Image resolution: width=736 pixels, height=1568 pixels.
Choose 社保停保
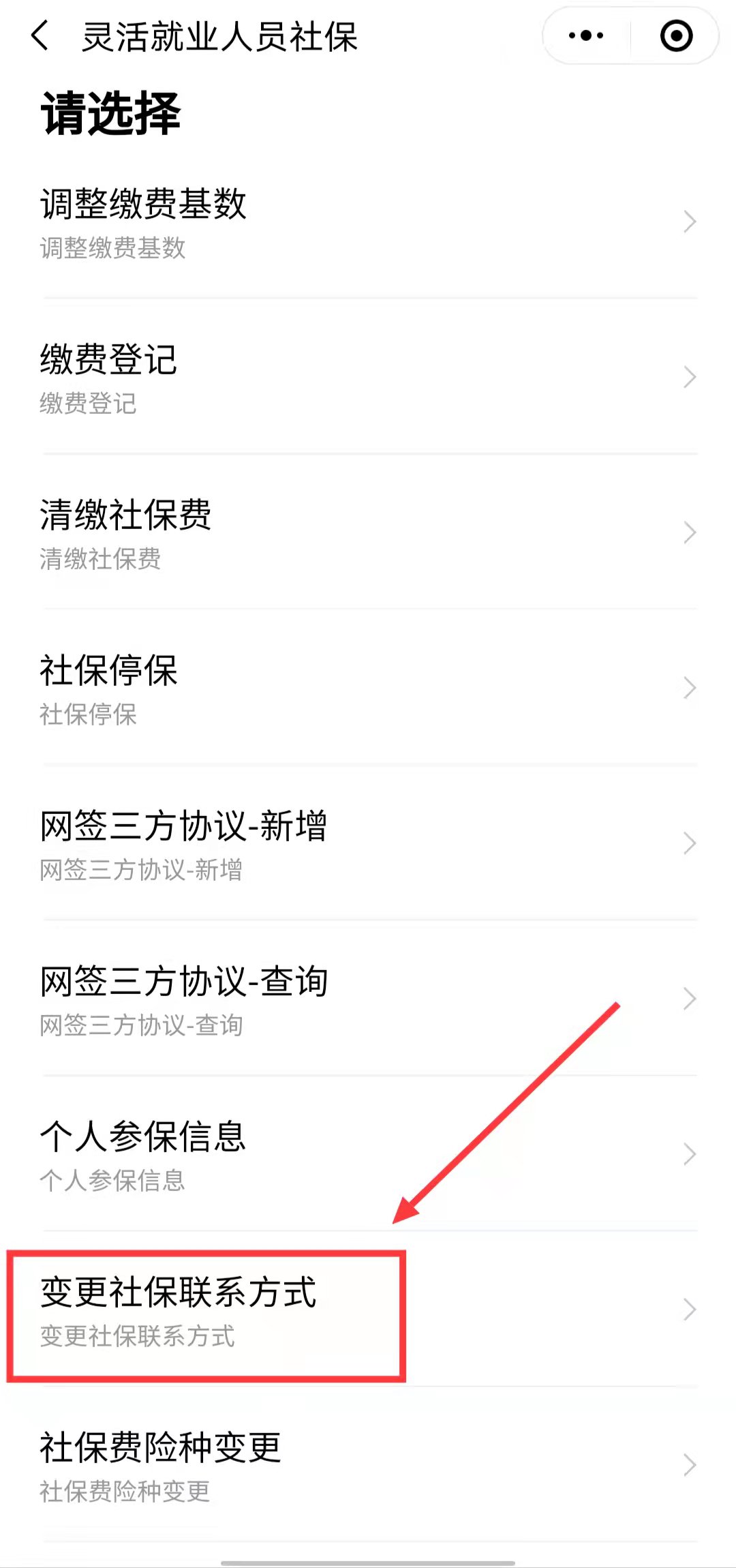(368, 688)
